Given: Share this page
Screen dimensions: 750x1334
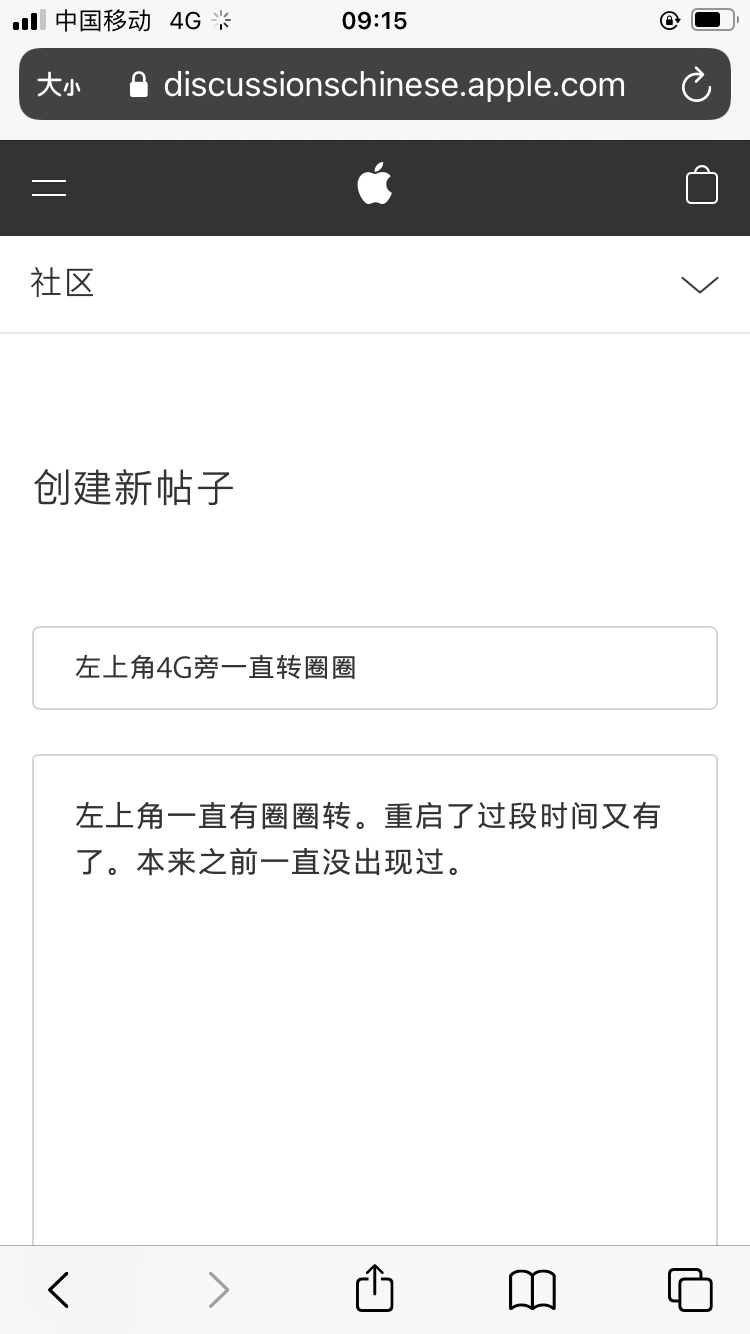Looking at the screenshot, I should (x=375, y=1288).
